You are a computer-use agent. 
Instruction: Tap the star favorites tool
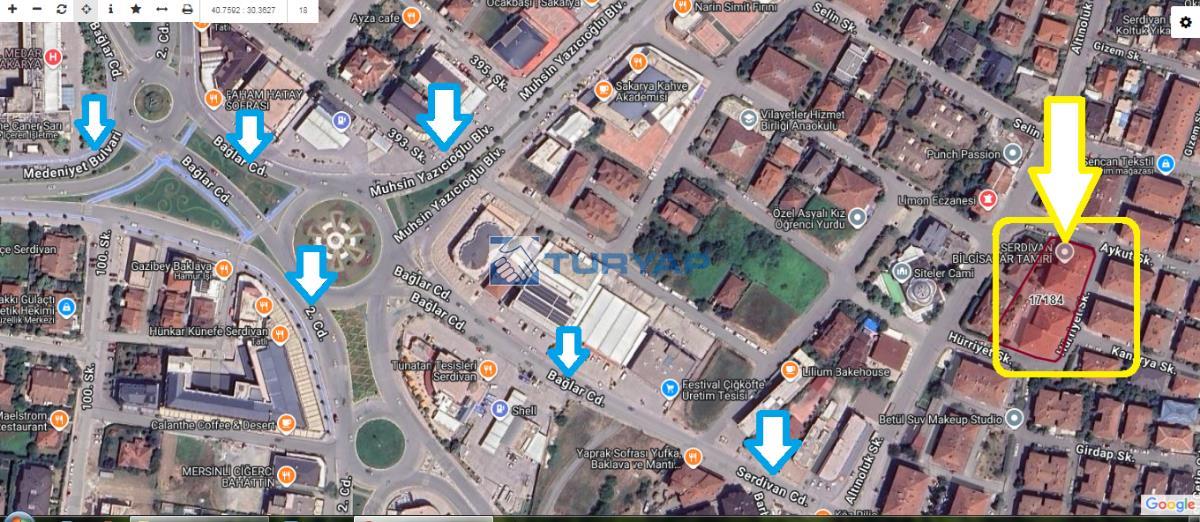click(x=135, y=8)
